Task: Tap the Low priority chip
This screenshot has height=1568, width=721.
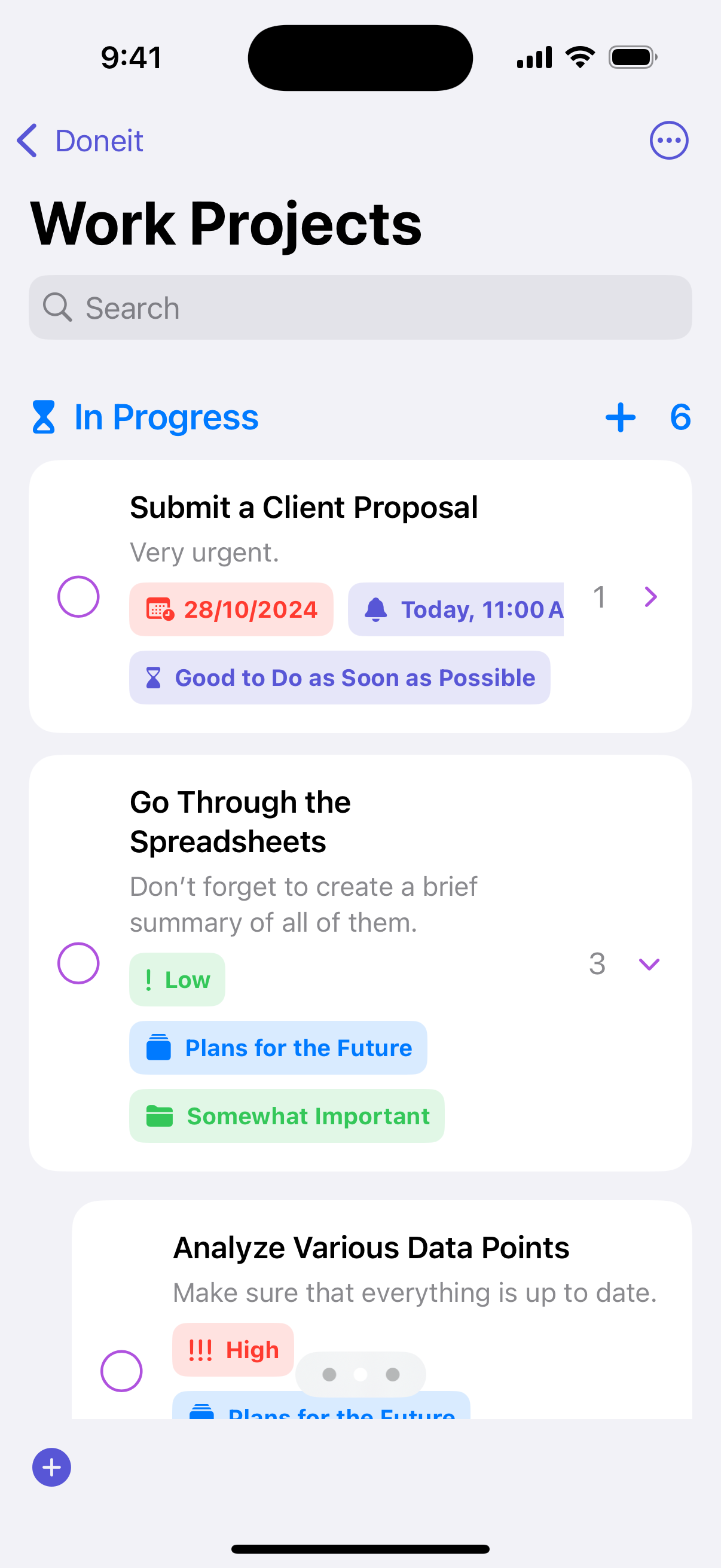Action: (177, 980)
